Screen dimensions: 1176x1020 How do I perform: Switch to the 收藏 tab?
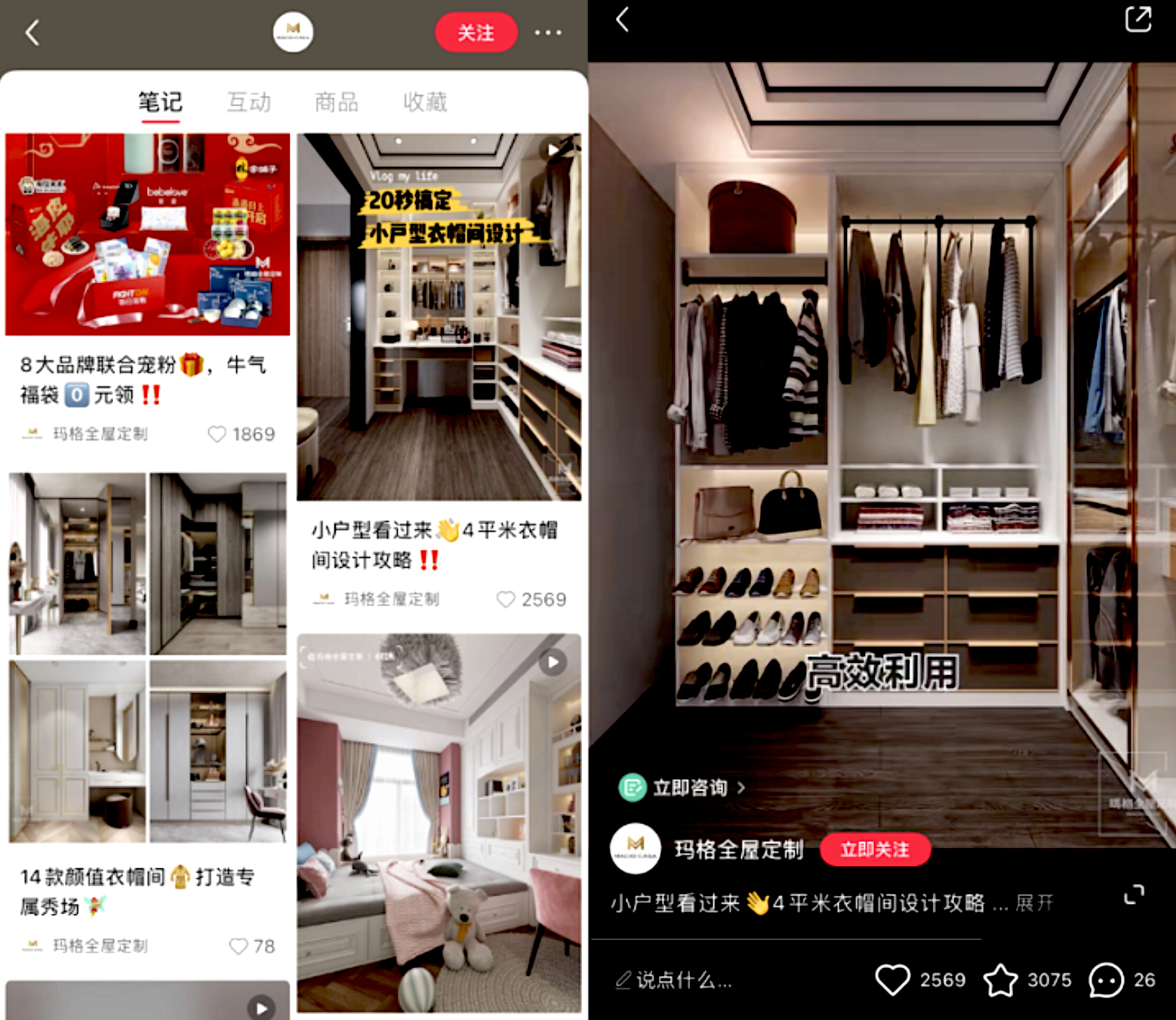tap(425, 102)
